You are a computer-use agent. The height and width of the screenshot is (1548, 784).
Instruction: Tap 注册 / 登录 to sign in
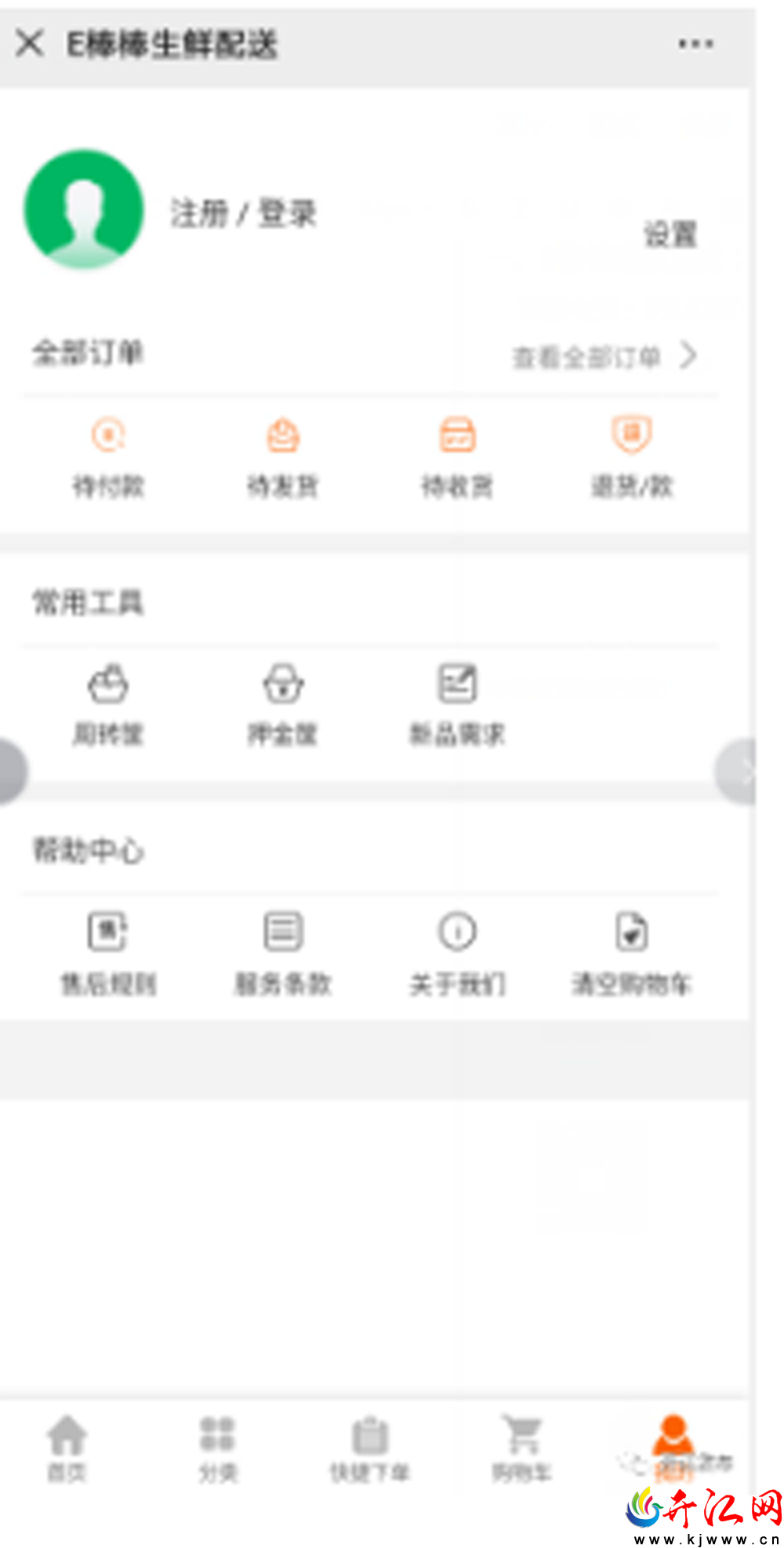tap(243, 213)
